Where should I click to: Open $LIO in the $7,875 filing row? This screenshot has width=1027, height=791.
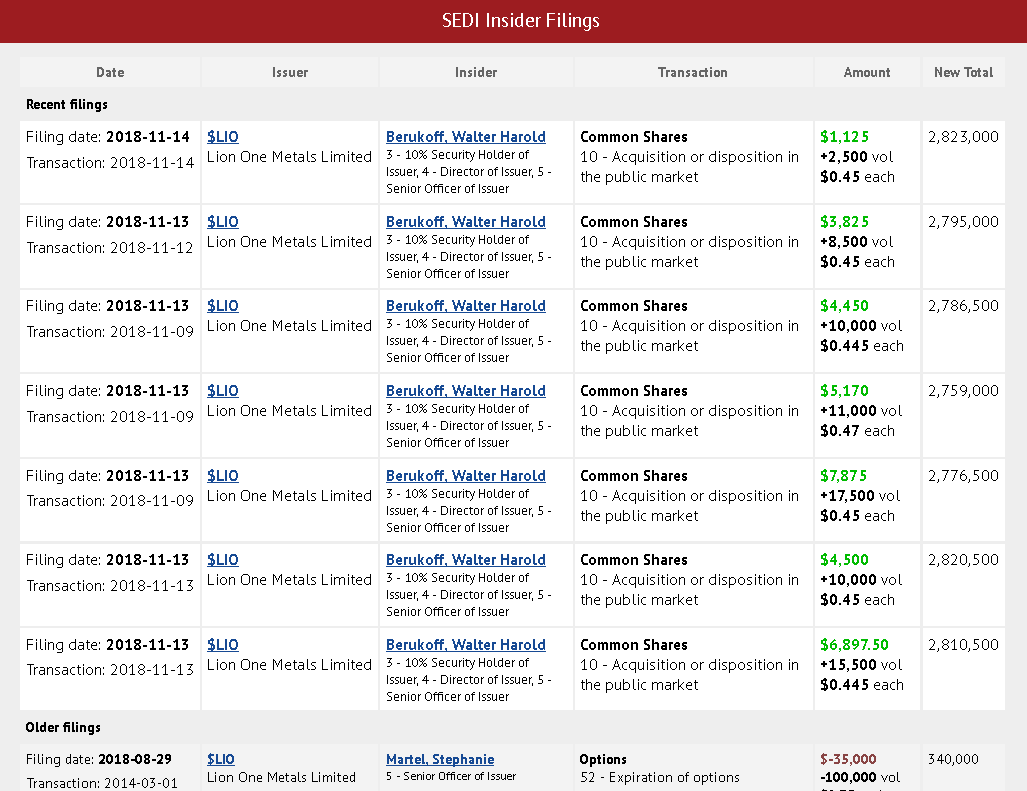point(222,476)
